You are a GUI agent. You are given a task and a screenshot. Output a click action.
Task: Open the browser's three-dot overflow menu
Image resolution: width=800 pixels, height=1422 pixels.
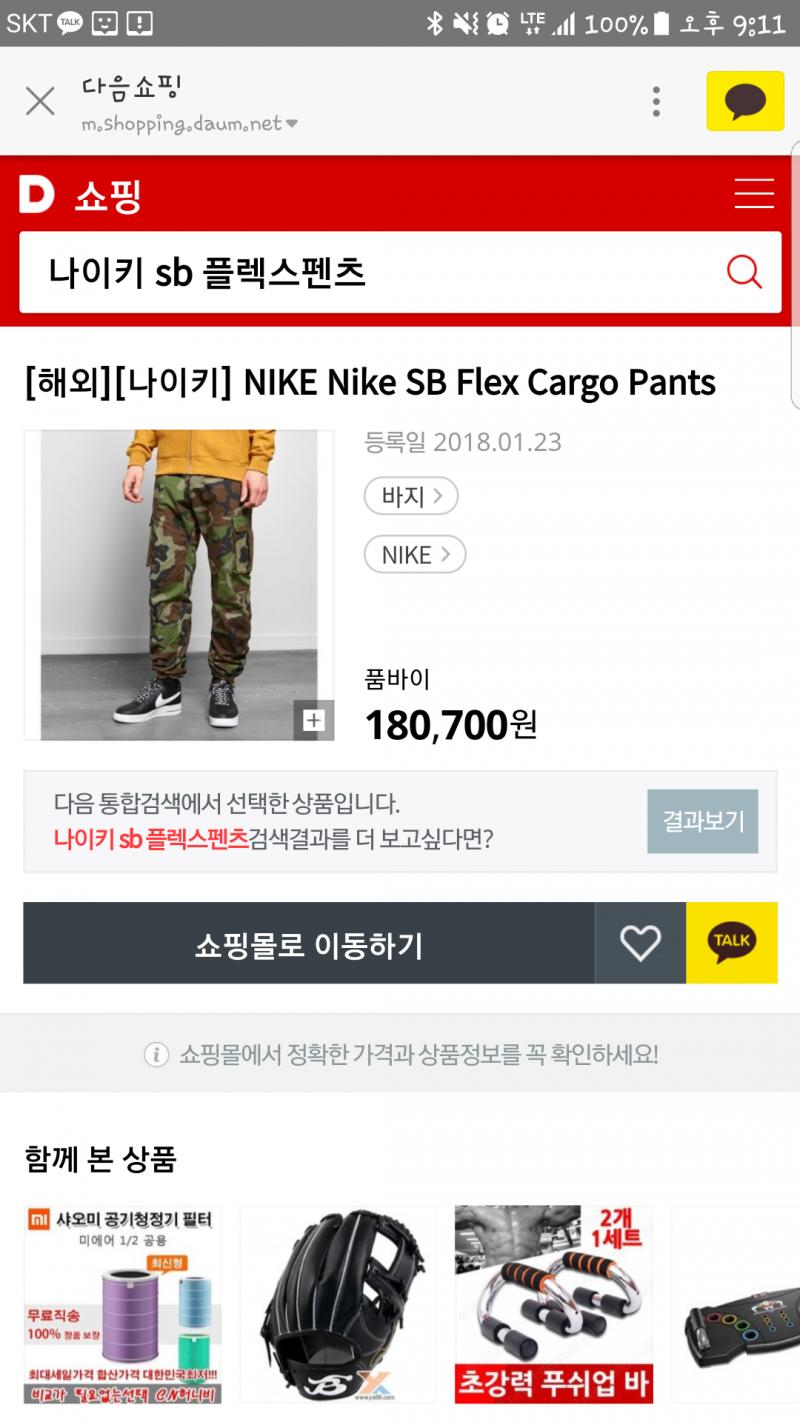pos(656,101)
